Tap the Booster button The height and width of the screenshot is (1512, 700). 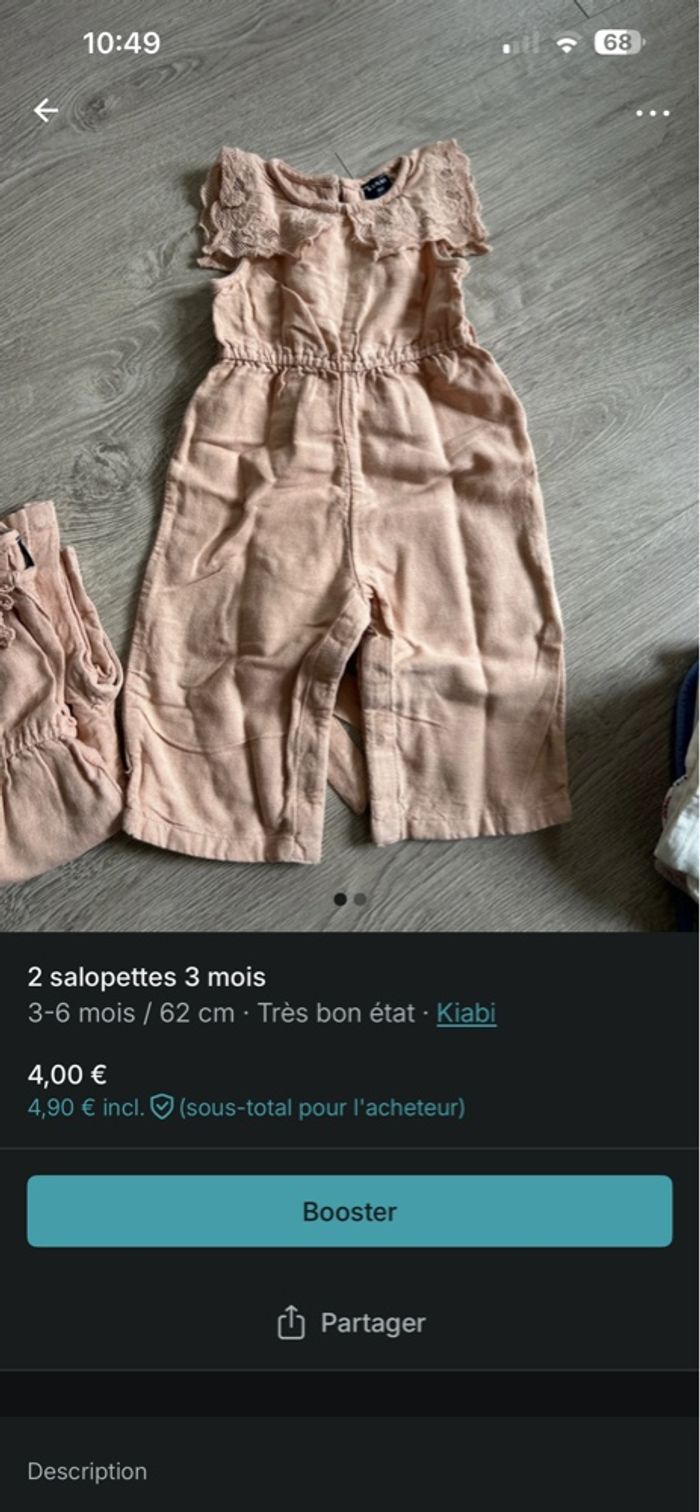[x=350, y=1211]
